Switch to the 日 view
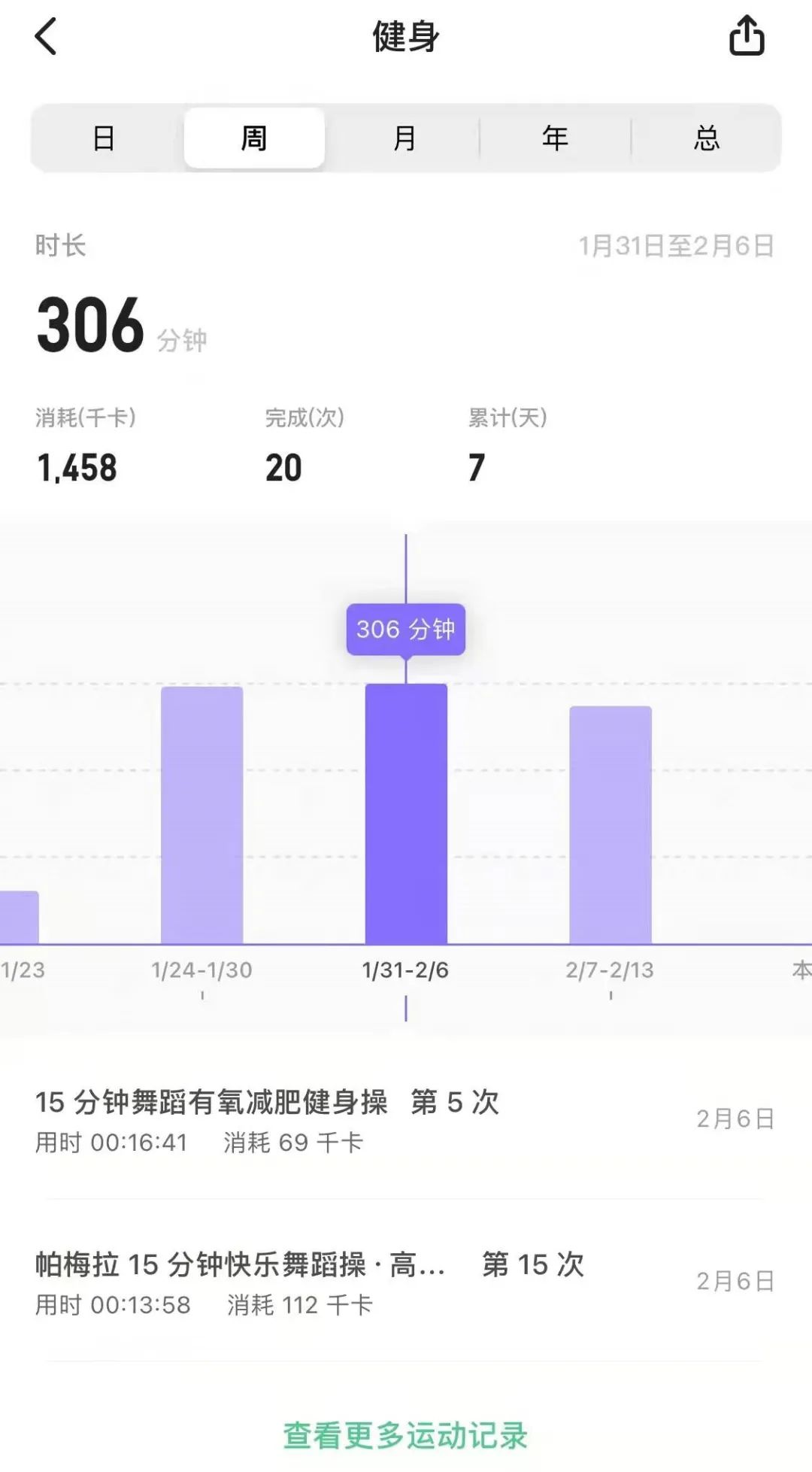 104,138
